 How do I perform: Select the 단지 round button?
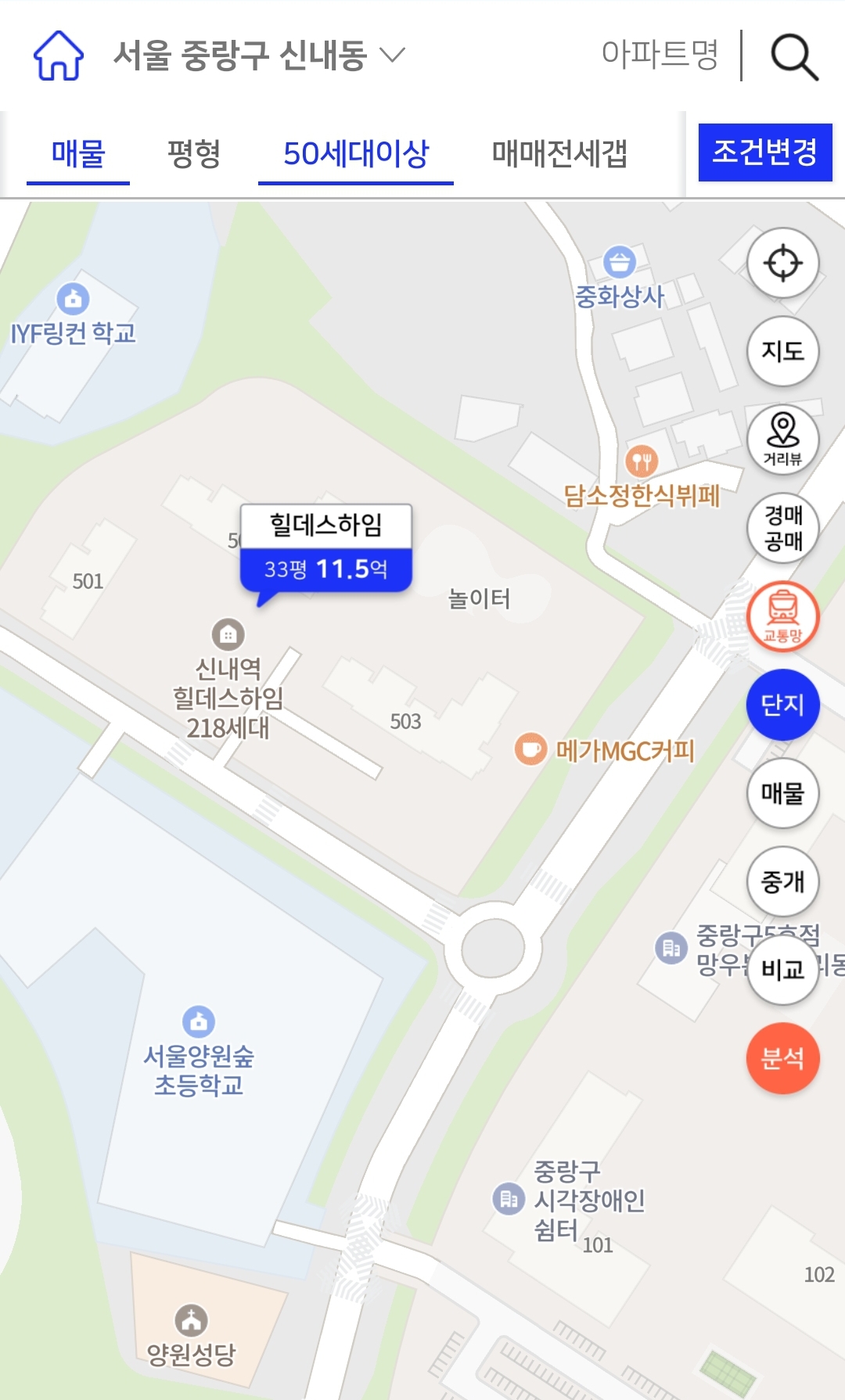click(x=783, y=705)
